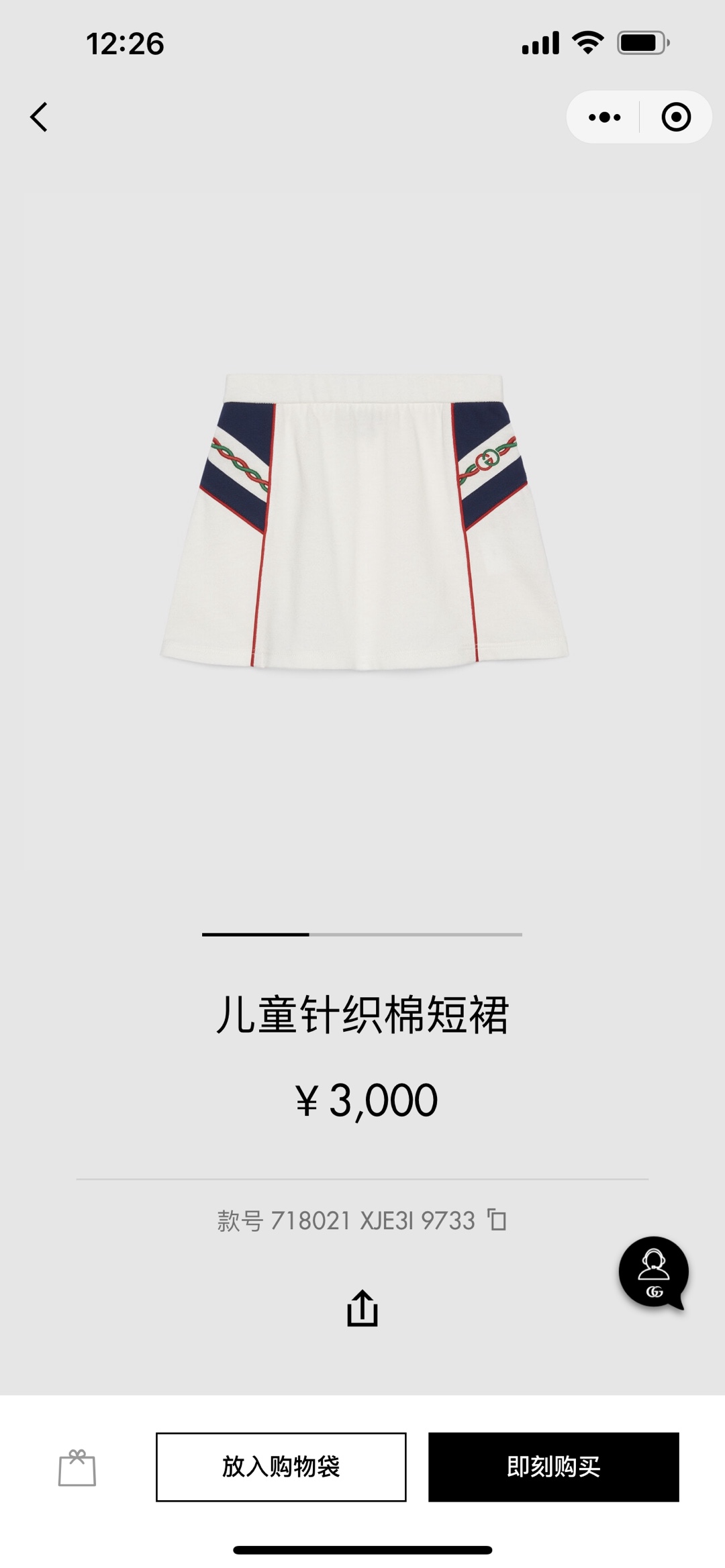Tap 放入购物袋 to add to bag
Viewport: 725px width, 1568px height.
pos(281,1467)
